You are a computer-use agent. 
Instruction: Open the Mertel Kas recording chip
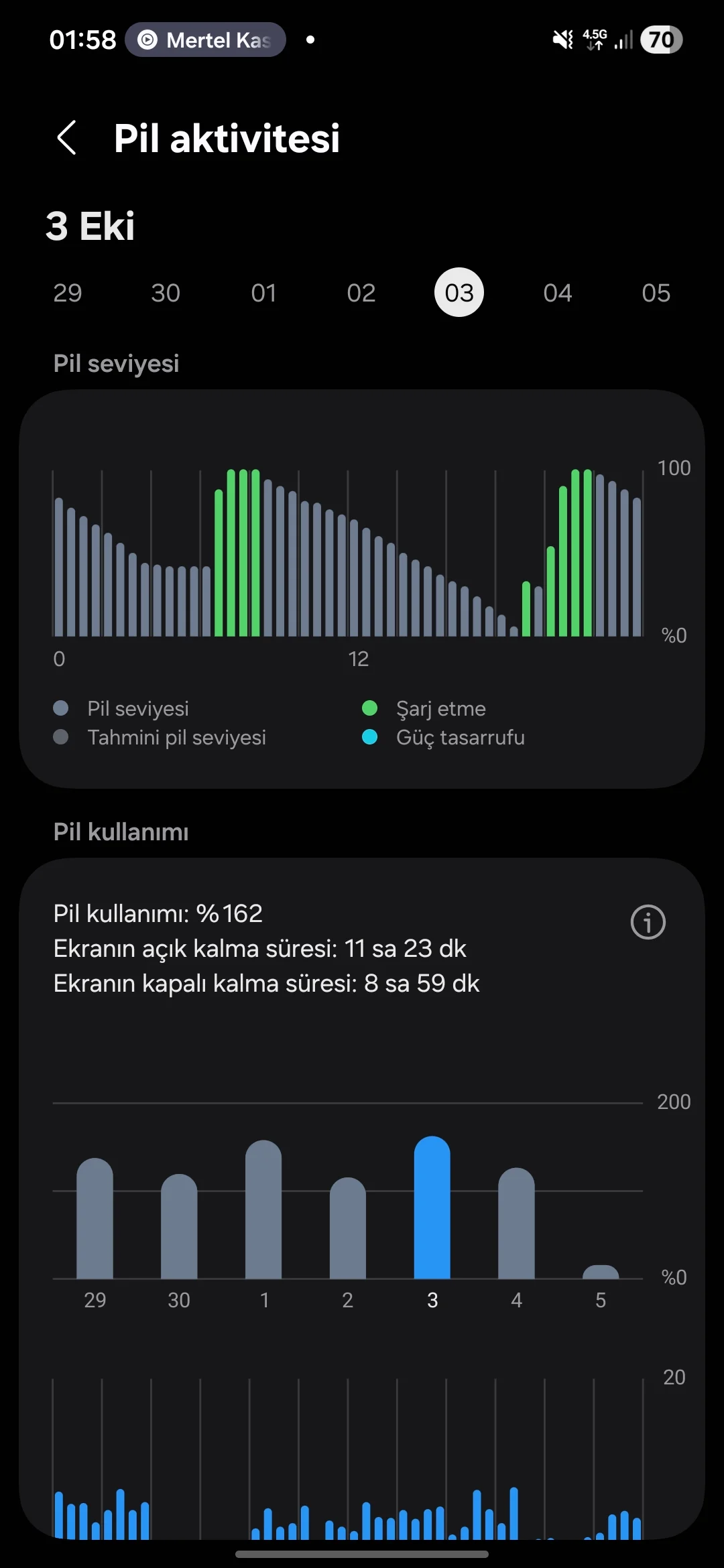(x=205, y=40)
